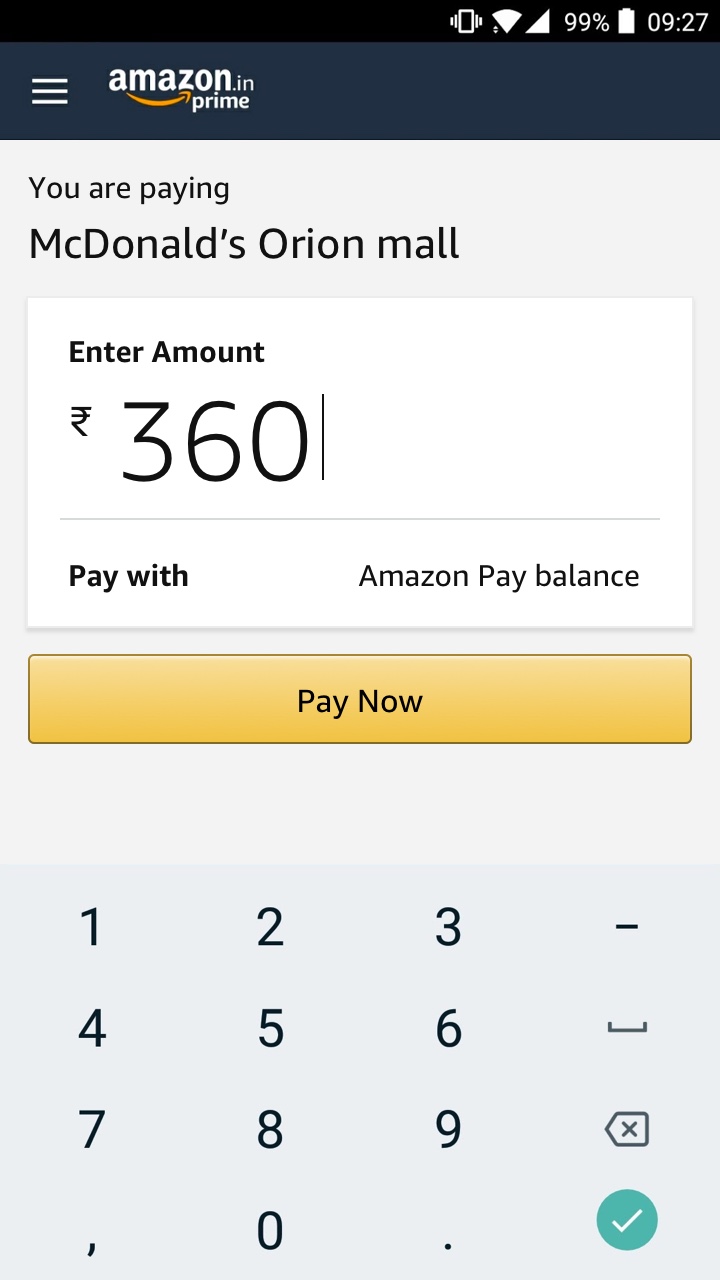This screenshot has height=1280, width=720.
Task: Change Pay with Amazon Pay balance
Action: (x=498, y=576)
